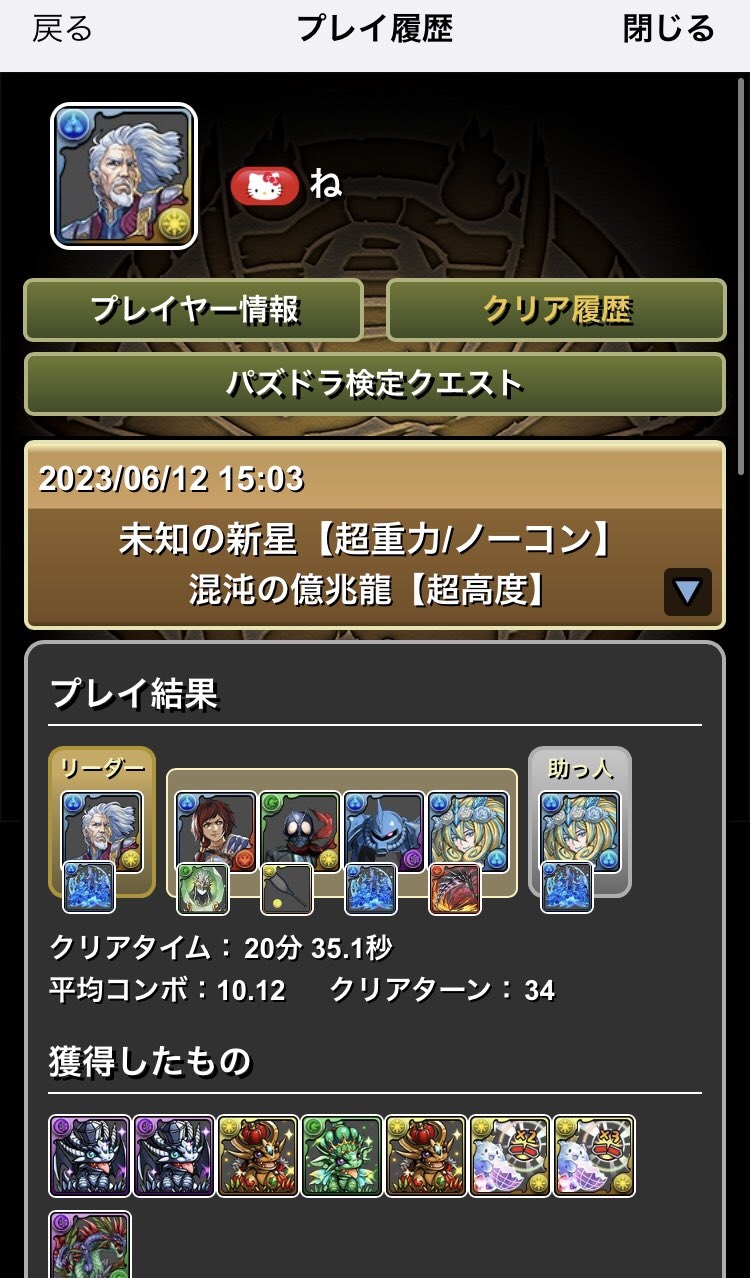Tap the masked rider sub monster

[300, 832]
